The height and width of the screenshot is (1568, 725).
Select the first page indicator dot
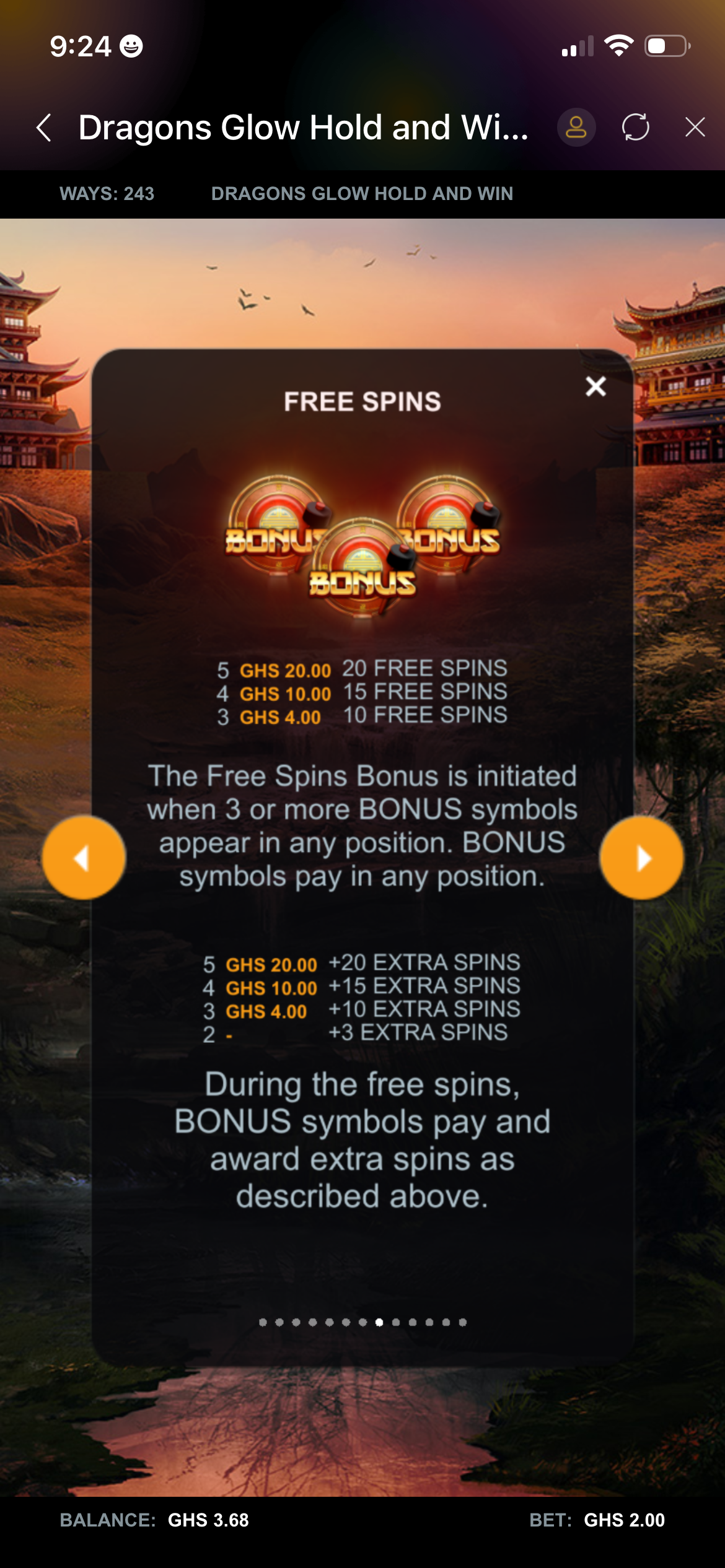pos(263,1322)
